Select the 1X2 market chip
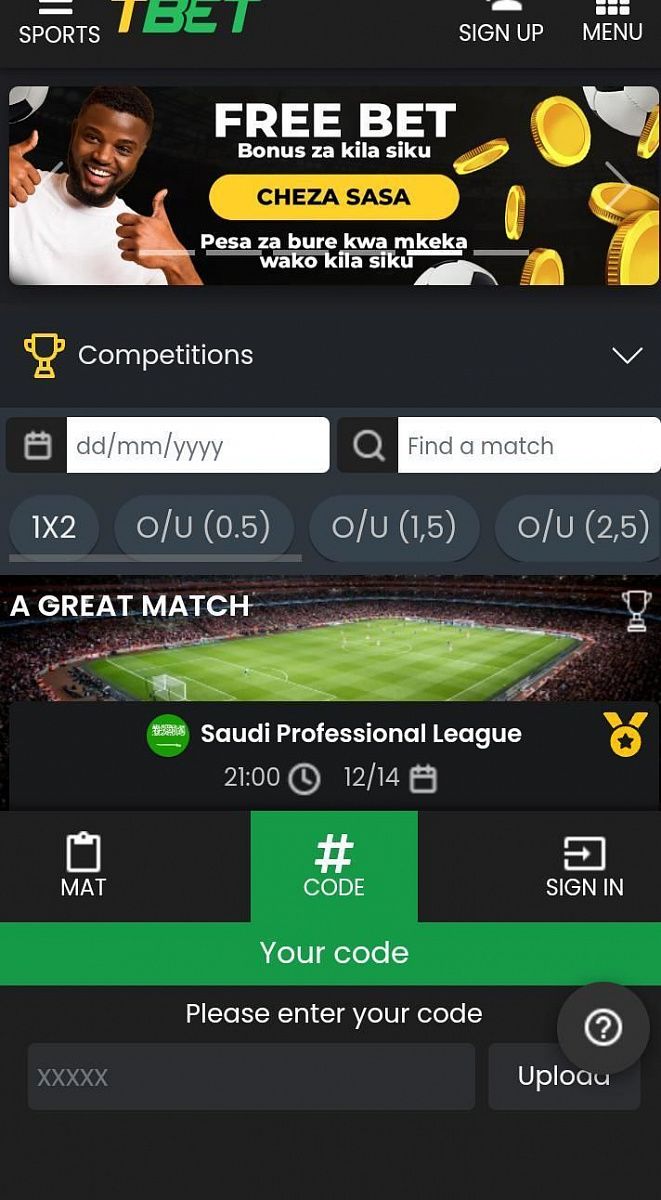This screenshot has width=661, height=1200. pyautogui.click(x=54, y=527)
